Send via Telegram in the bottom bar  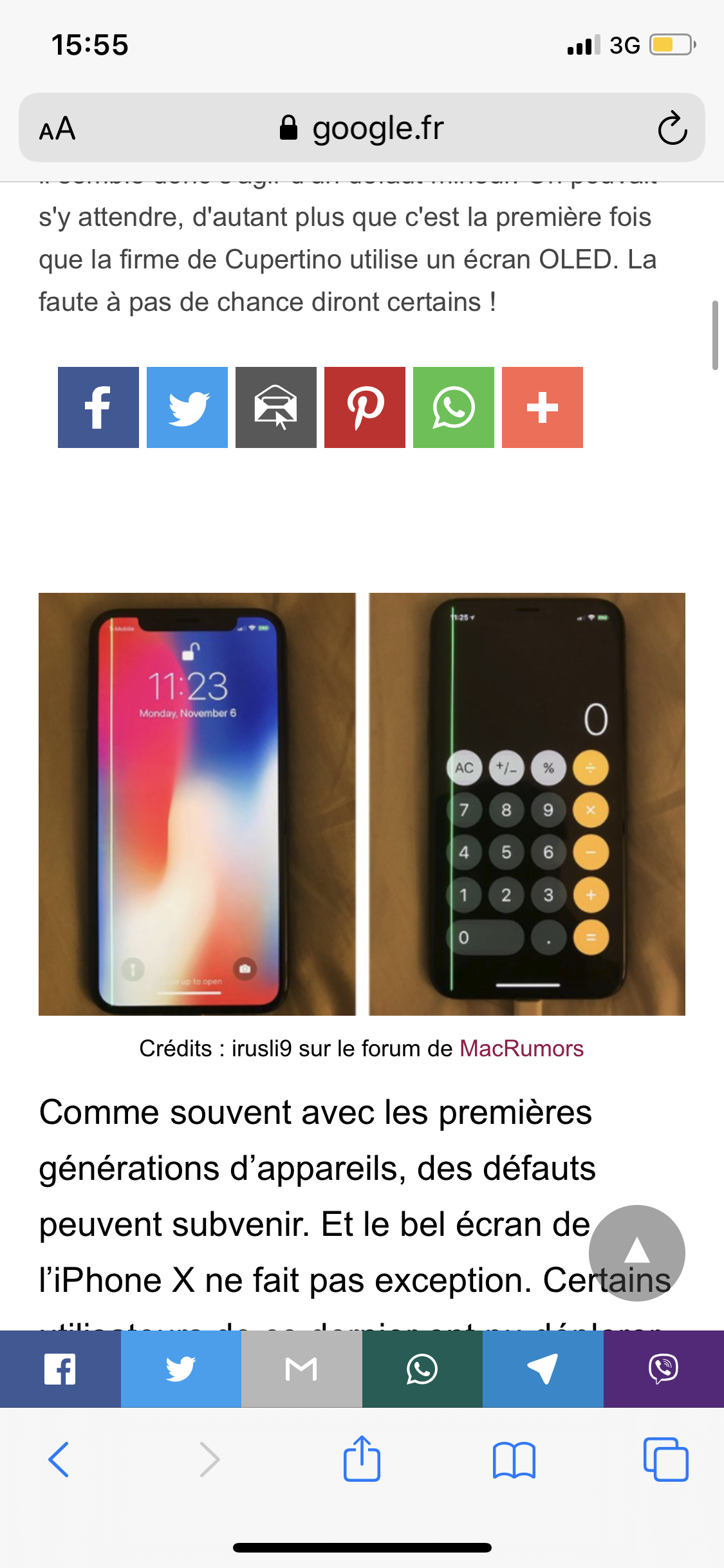(x=543, y=1369)
